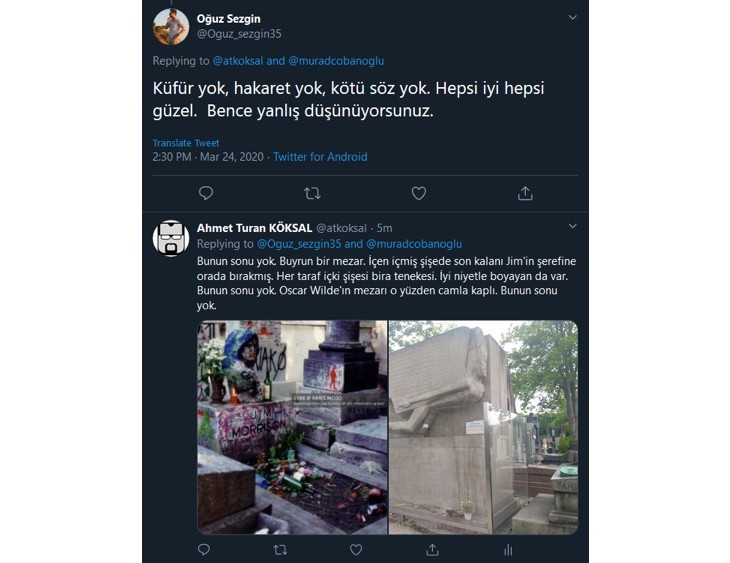Share Oğuz Sezgin's tweet
Viewport: 730px width, 563px height.
click(x=525, y=193)
